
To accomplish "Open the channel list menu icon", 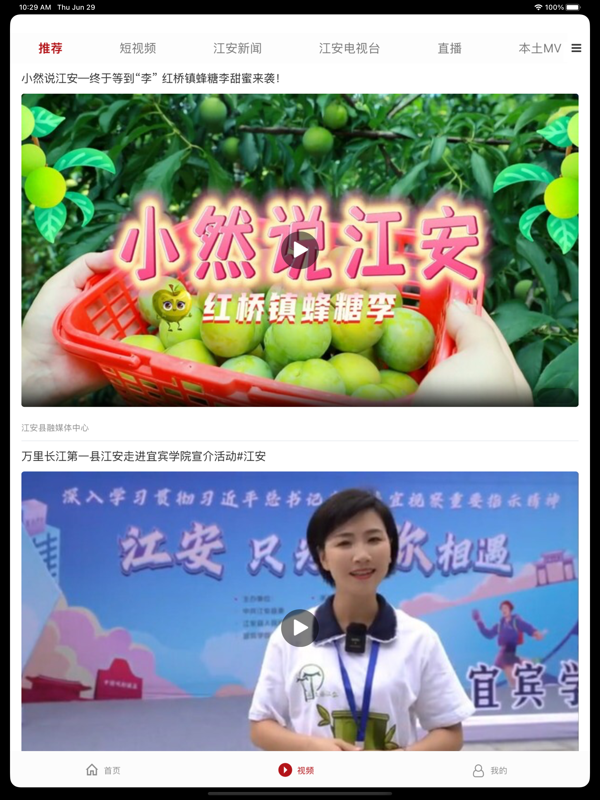I will click(576, 48).
